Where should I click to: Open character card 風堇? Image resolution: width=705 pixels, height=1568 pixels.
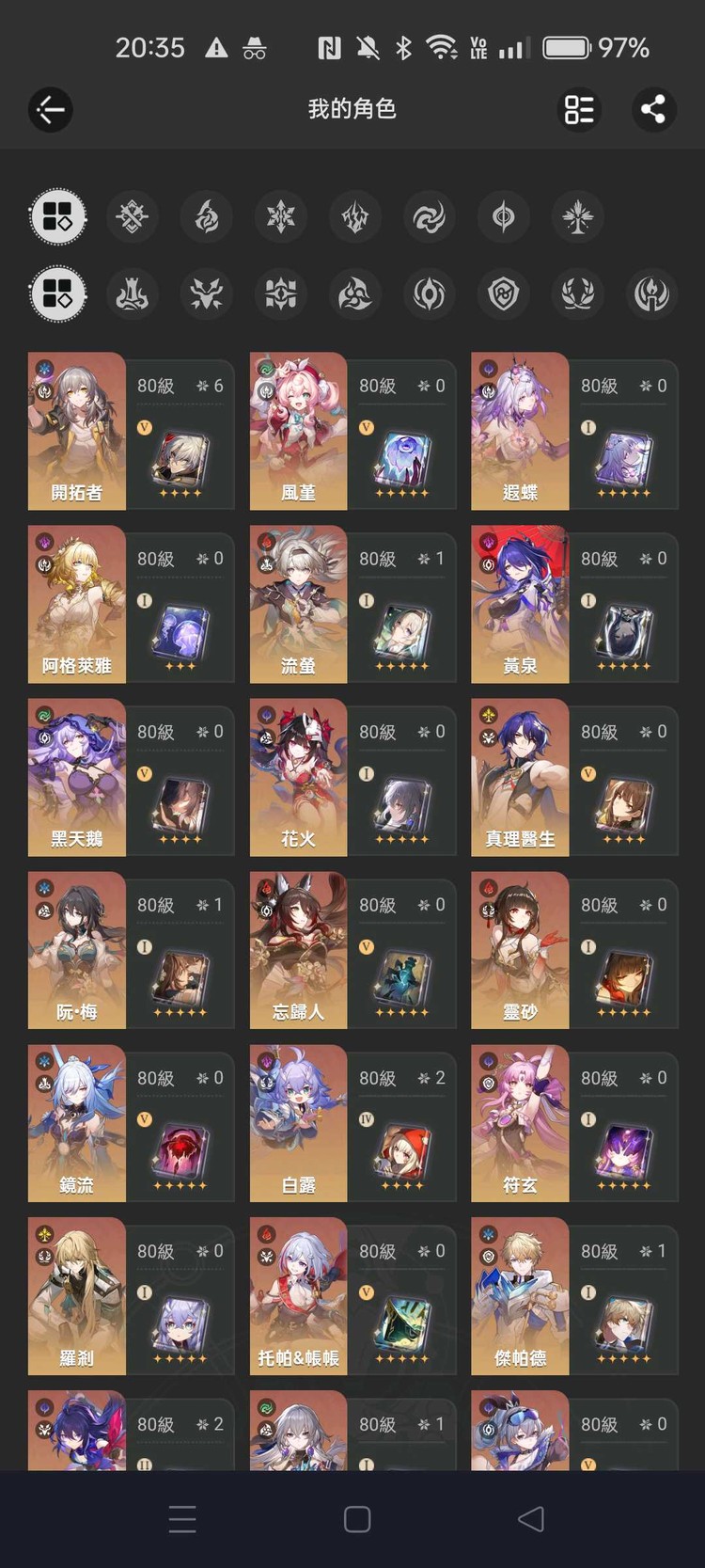pos(353,432)
